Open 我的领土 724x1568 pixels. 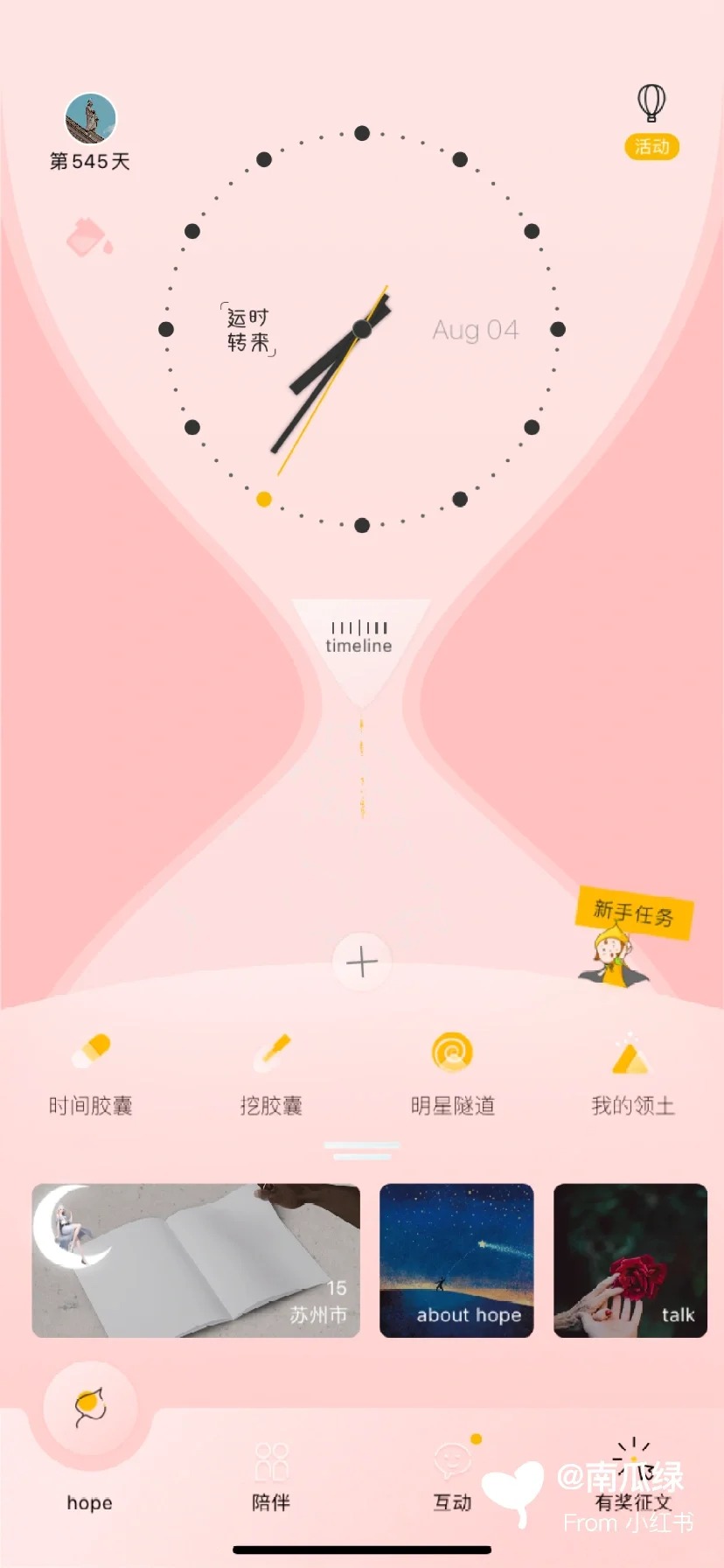(x=632, y=1072)
